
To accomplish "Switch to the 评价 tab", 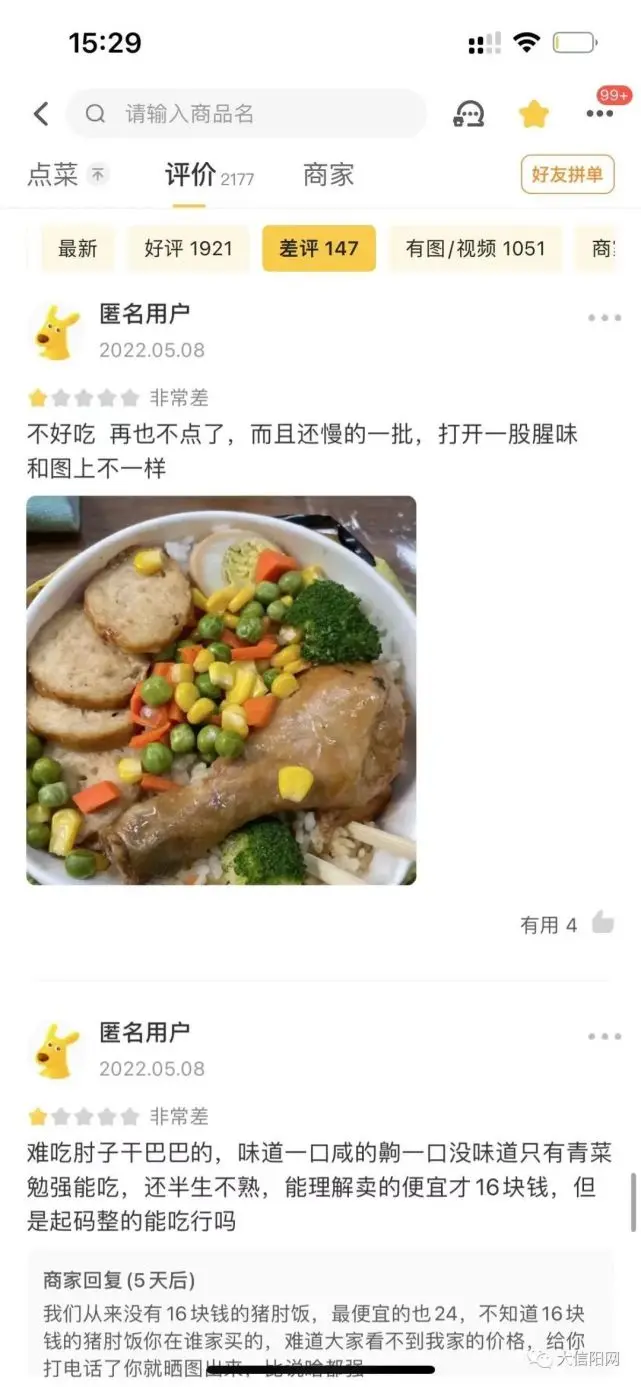I will point(191,175).
